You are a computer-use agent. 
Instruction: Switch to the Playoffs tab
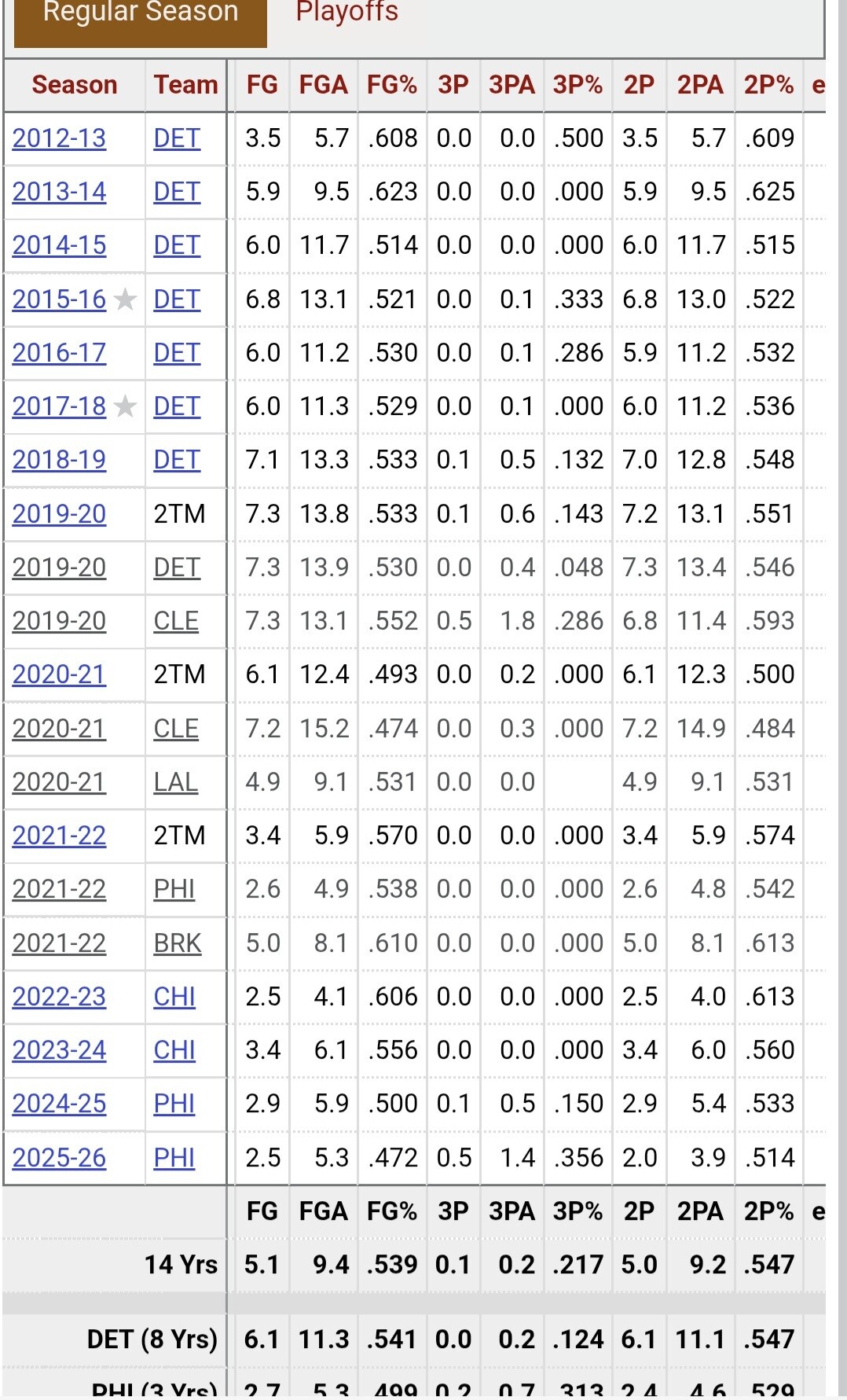pos(346,12)
